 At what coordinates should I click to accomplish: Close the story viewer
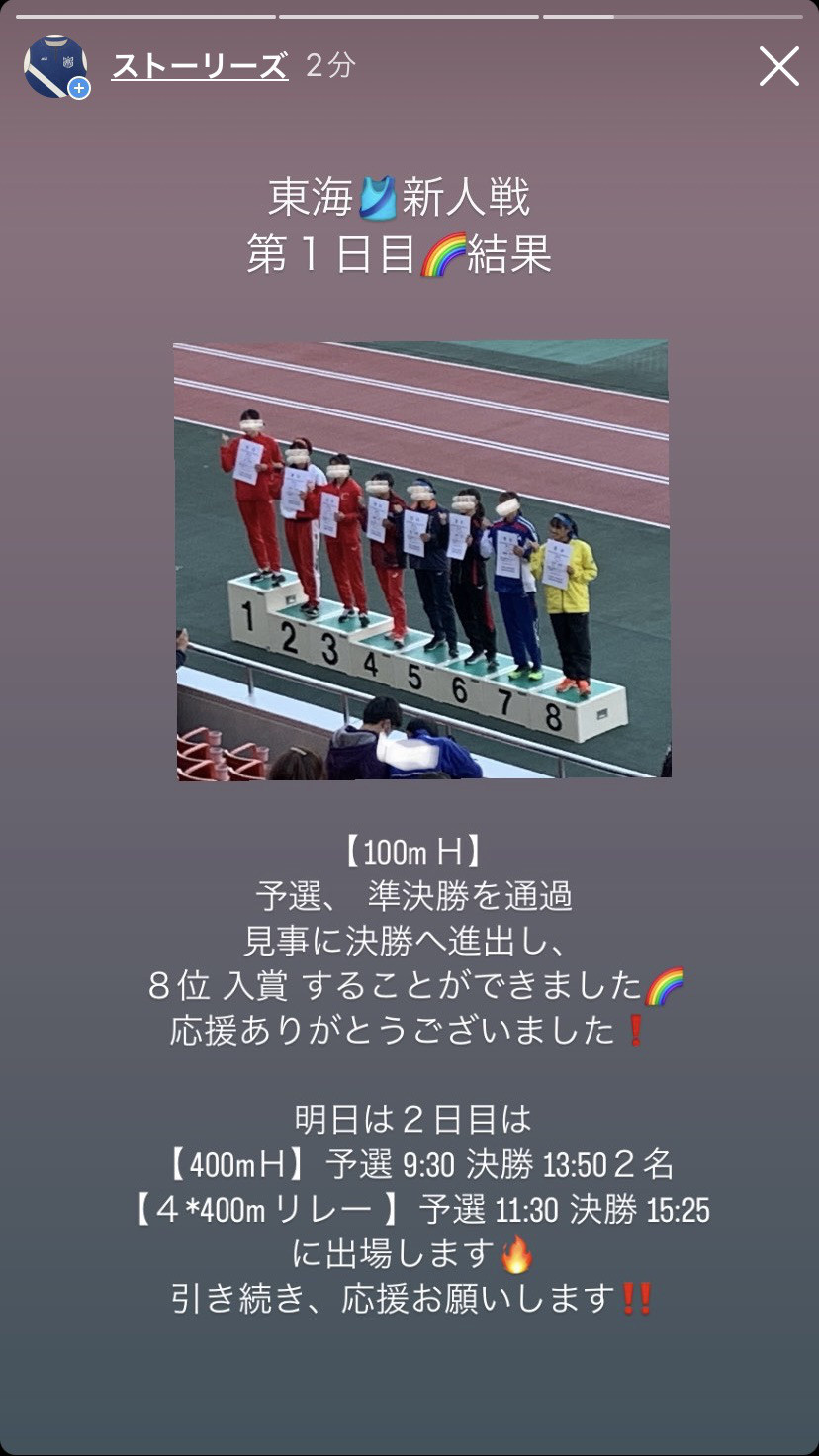pyautogui.click(x=778, y=66)
